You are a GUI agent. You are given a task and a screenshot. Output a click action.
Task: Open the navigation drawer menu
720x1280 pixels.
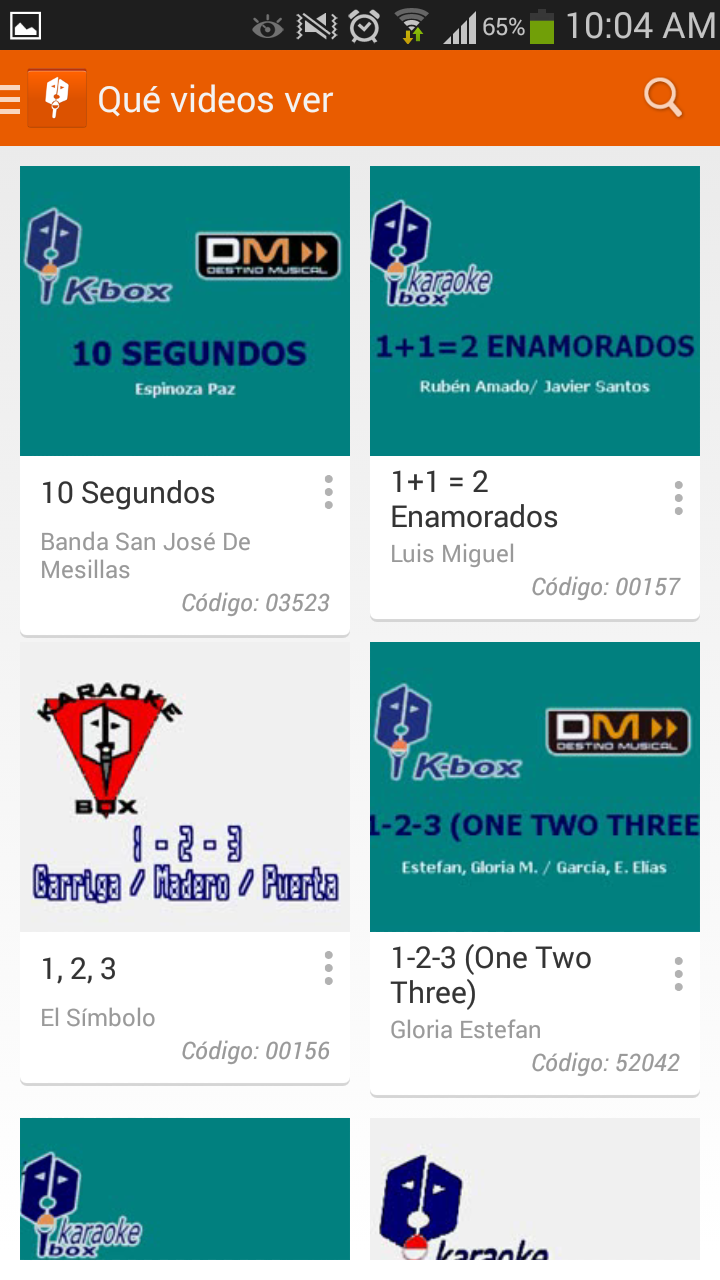click(x=12, y=99)
